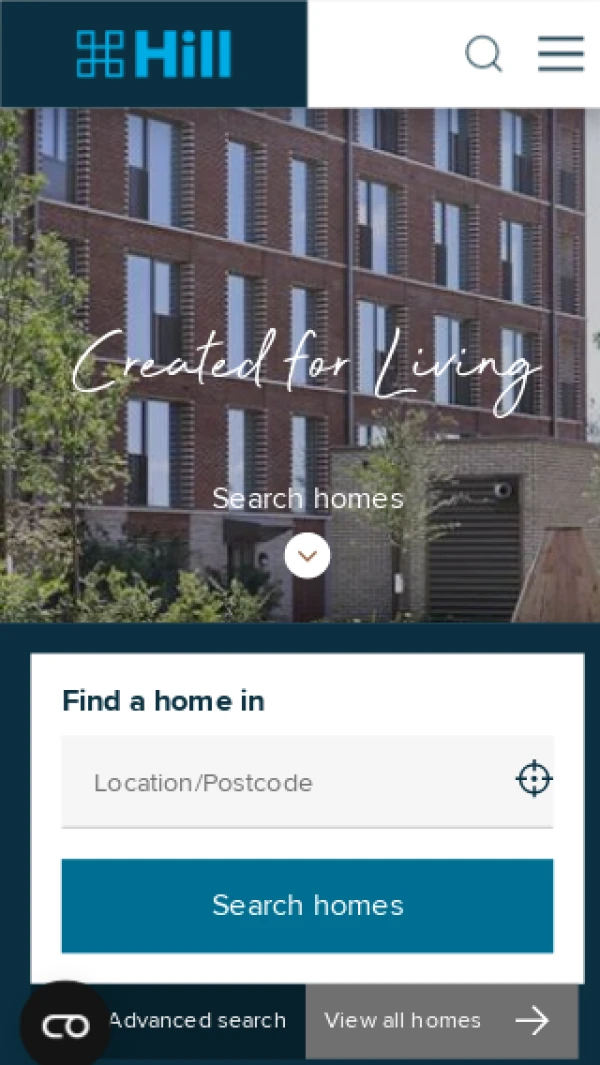Tap the Search homes button
Image resolution: width=600 pixels, height=1065 pixels.
307,906
